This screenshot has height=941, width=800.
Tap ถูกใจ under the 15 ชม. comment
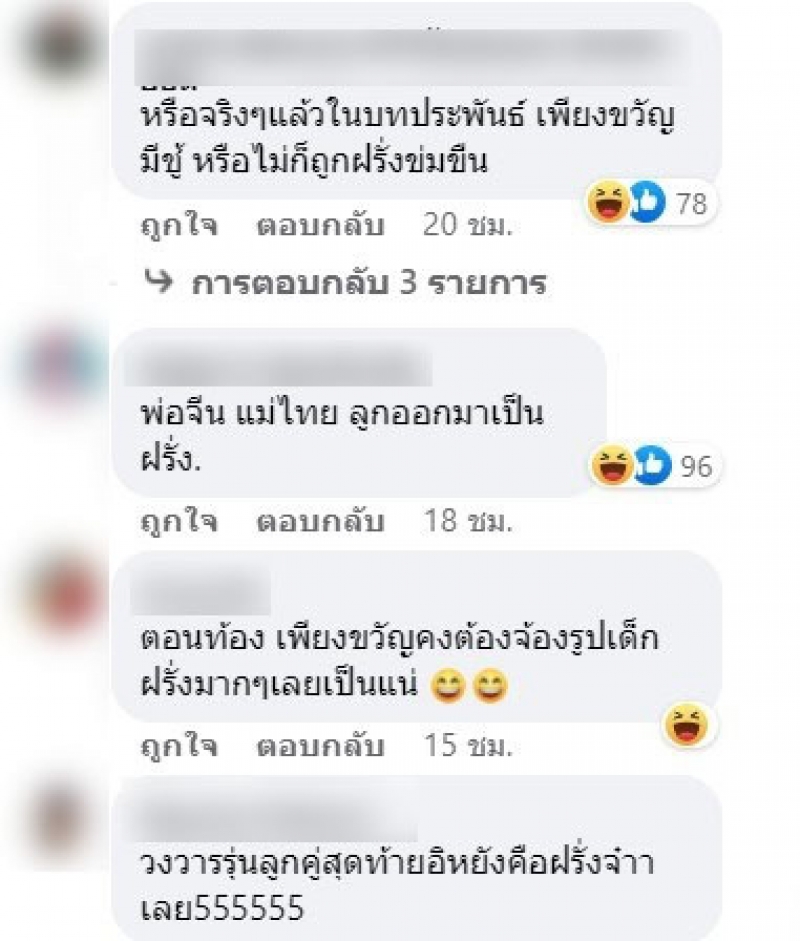178,746
